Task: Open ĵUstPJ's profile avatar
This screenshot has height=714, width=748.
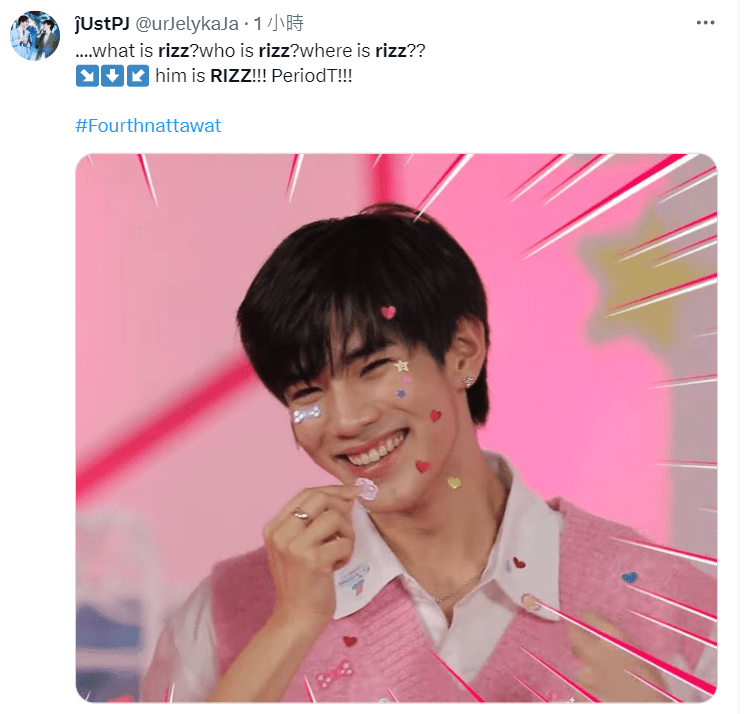Action: click(35, 37)
